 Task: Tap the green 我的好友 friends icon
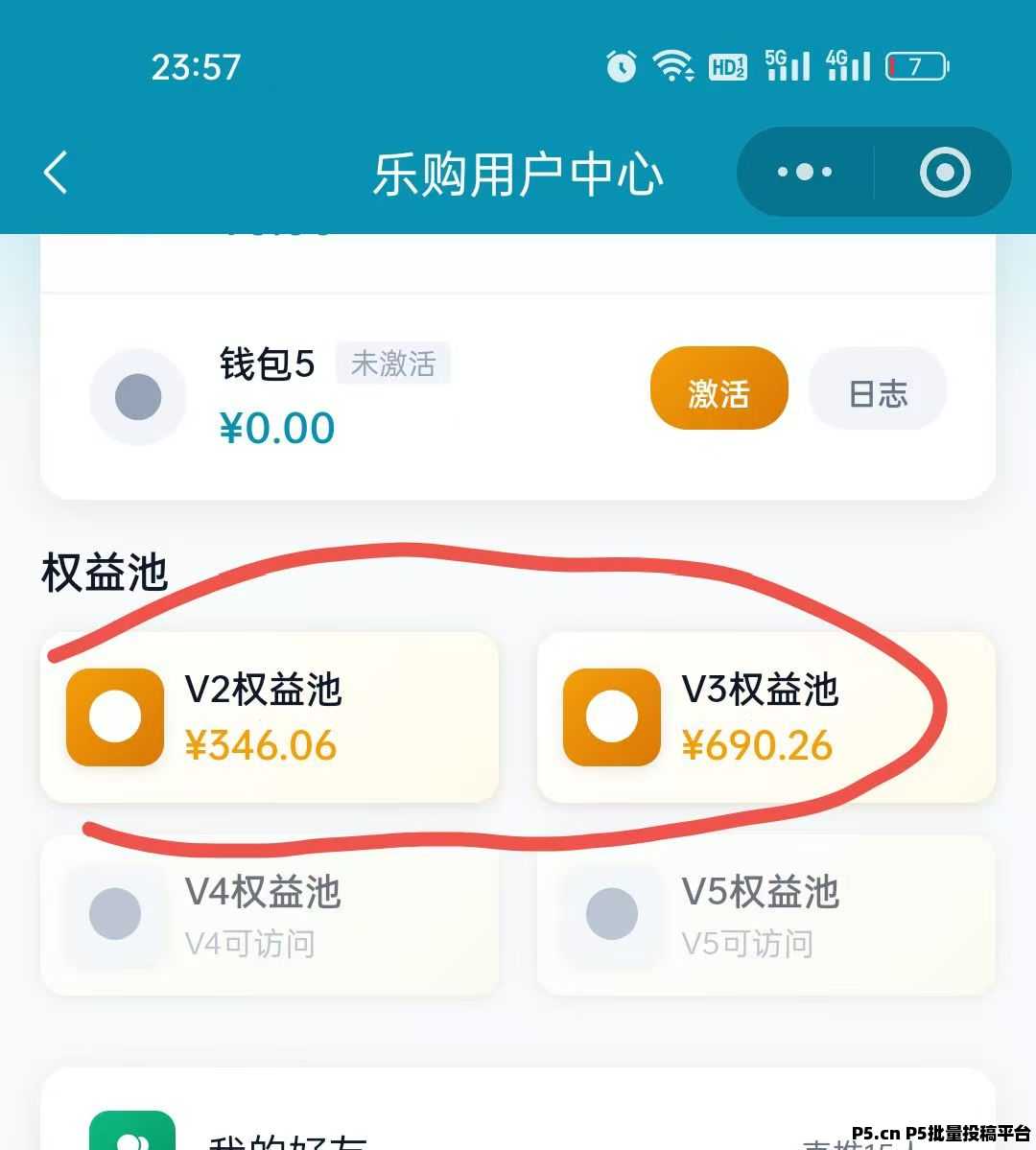(133, 1137)
